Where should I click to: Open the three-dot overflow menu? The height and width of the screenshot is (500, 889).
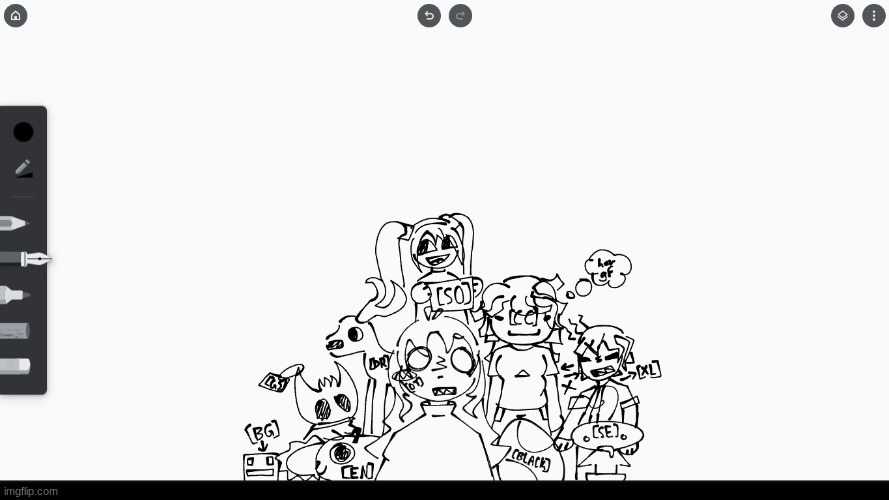coord(873,15)
